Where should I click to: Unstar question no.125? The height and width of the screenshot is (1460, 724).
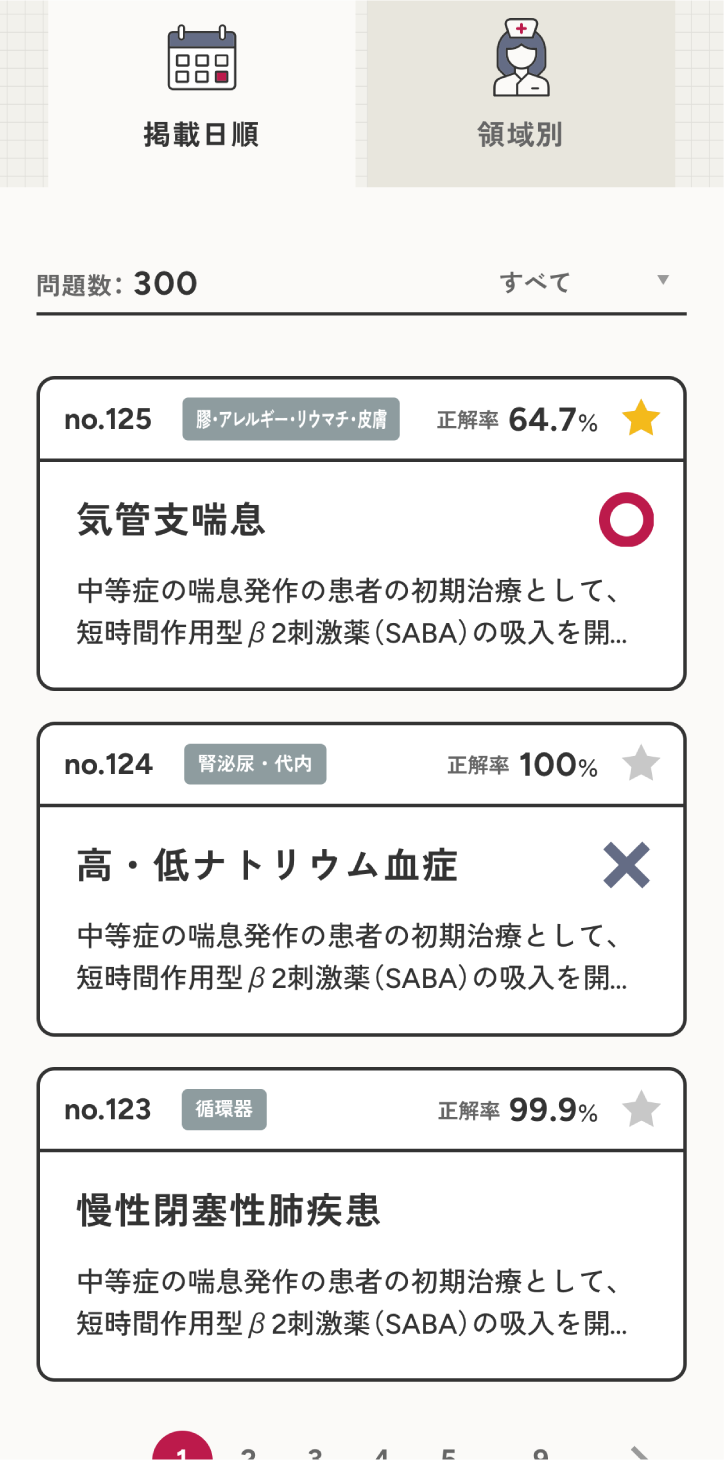coord(641,419)
